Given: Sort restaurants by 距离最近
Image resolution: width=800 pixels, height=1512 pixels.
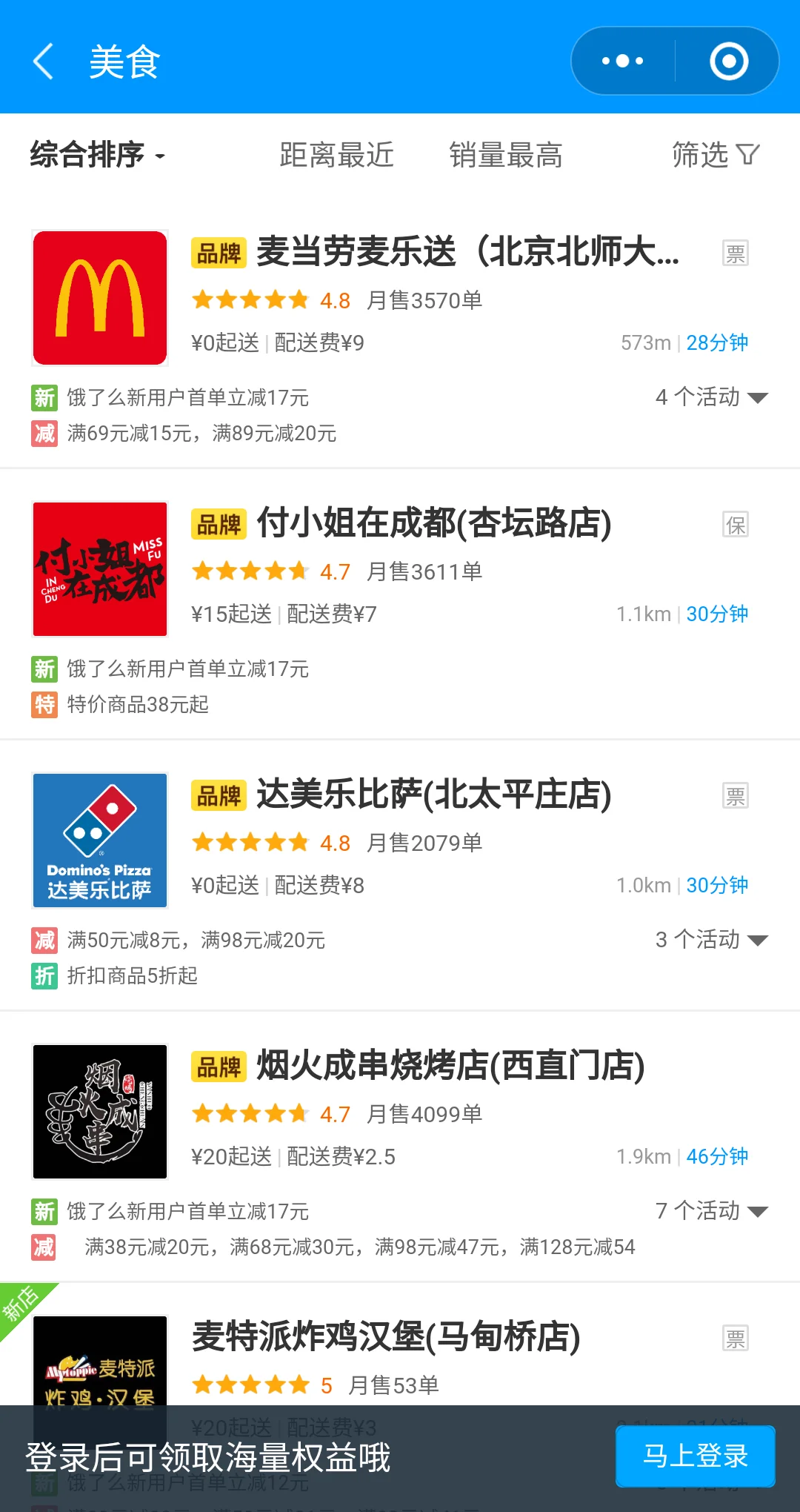Looking at the screenshot, I should click(x=336, y=155).
